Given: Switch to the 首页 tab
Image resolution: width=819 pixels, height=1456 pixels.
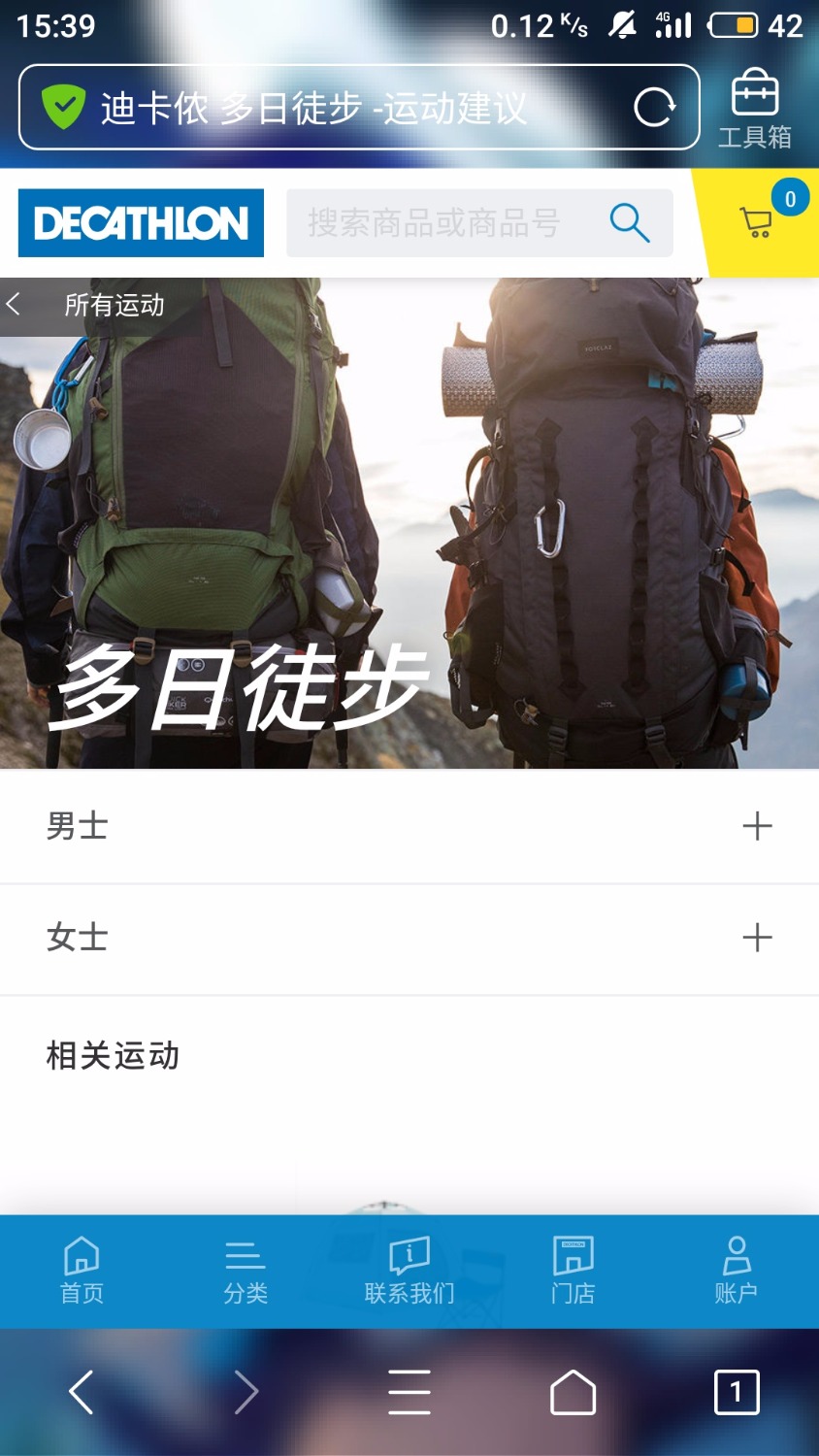Looking at the screenshot, I should click(82, 1270).
